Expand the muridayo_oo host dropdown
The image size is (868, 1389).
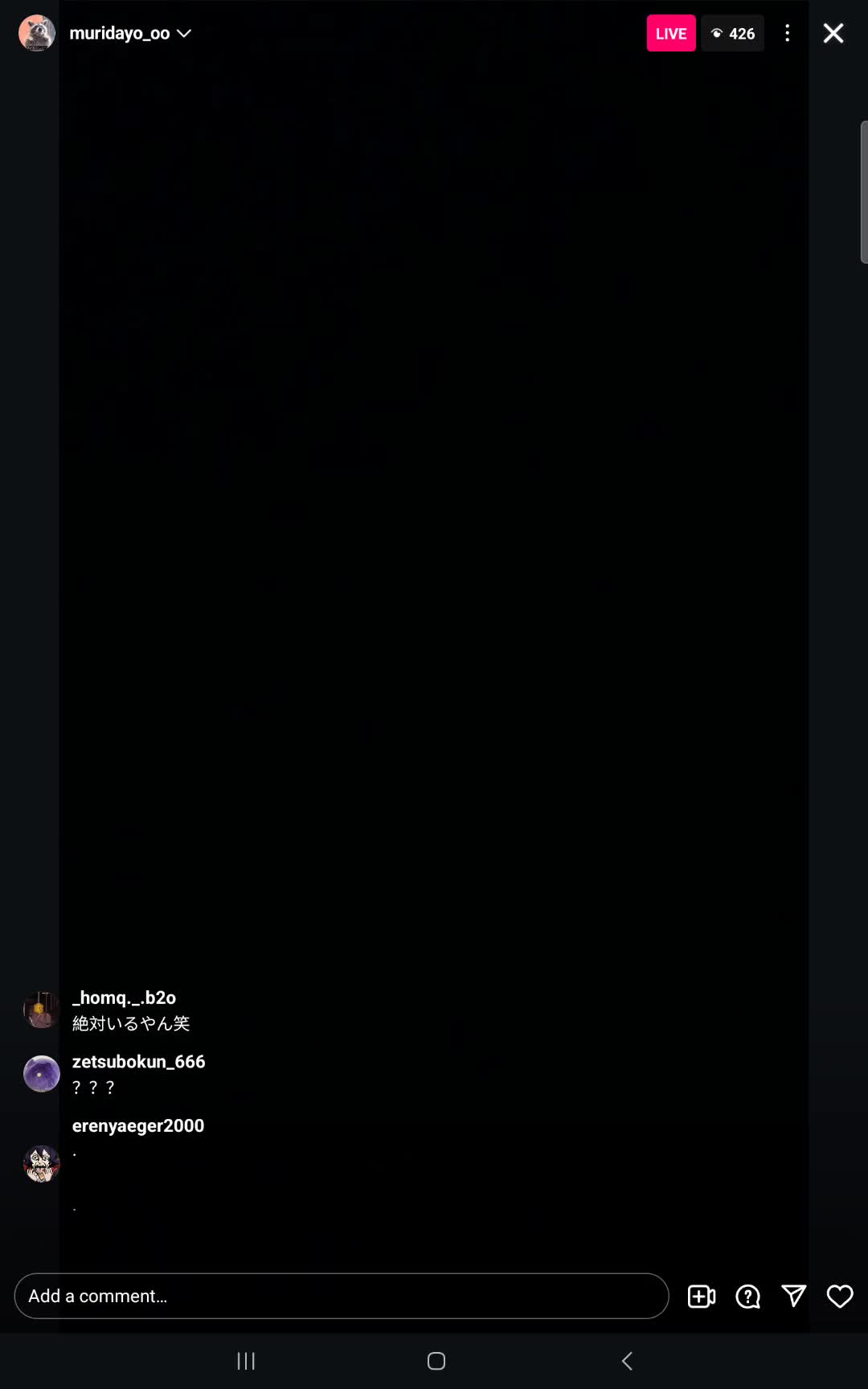point(183,33)
